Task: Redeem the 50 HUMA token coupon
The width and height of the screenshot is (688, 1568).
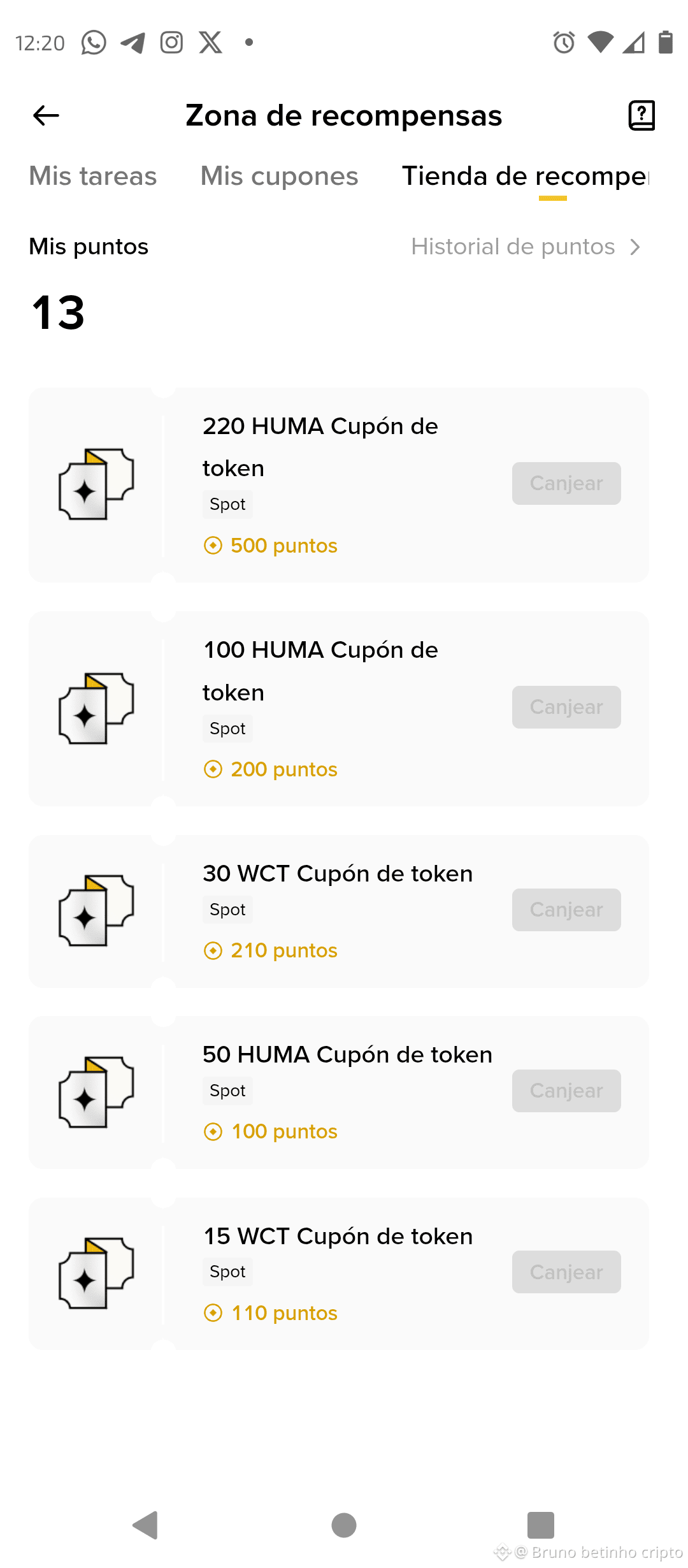Action: point(566,1091)
